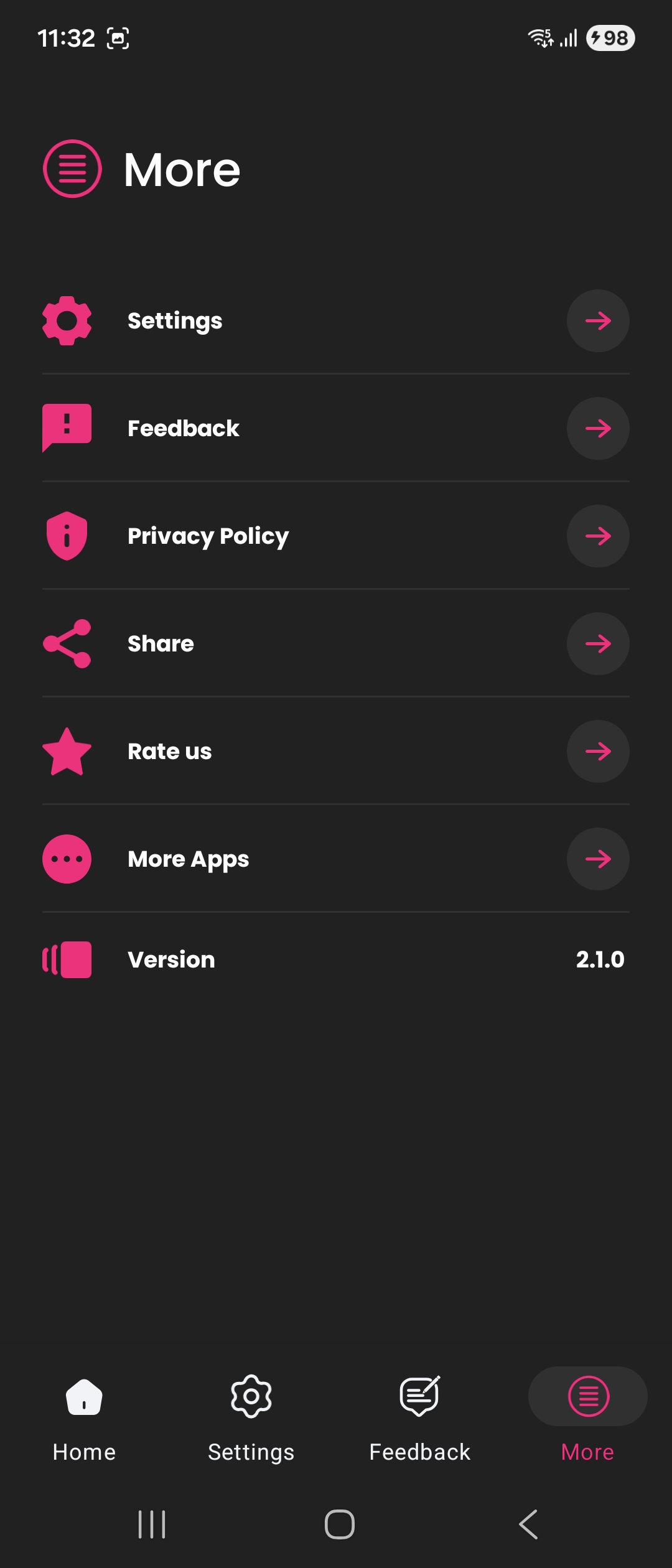Open recent apps from navigation bar
Image resolution: width=672 pixels, height=1568 pixels.
(x=152, y=1524)
